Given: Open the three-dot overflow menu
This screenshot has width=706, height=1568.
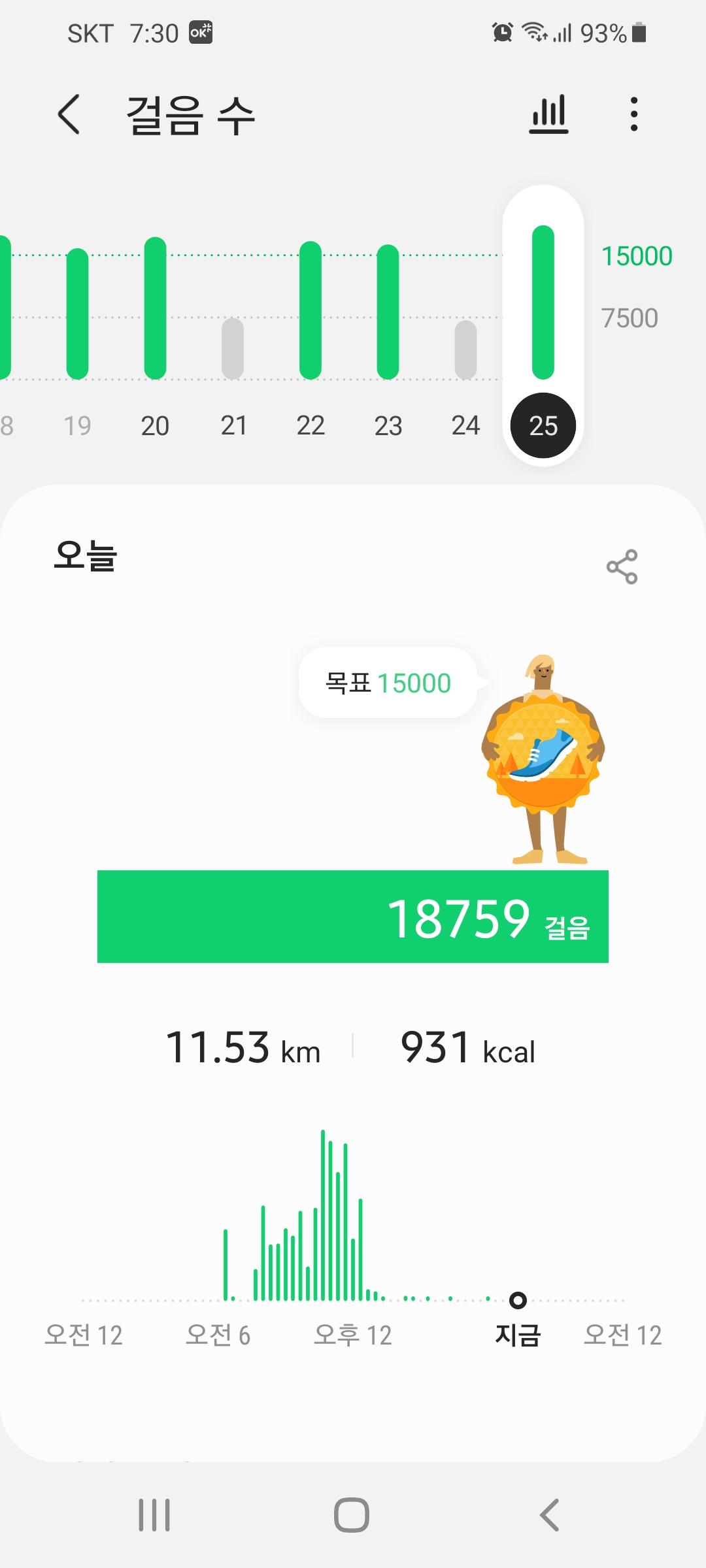Looking at the screenshot, I should pyautogui.click(x=633, y=115).
